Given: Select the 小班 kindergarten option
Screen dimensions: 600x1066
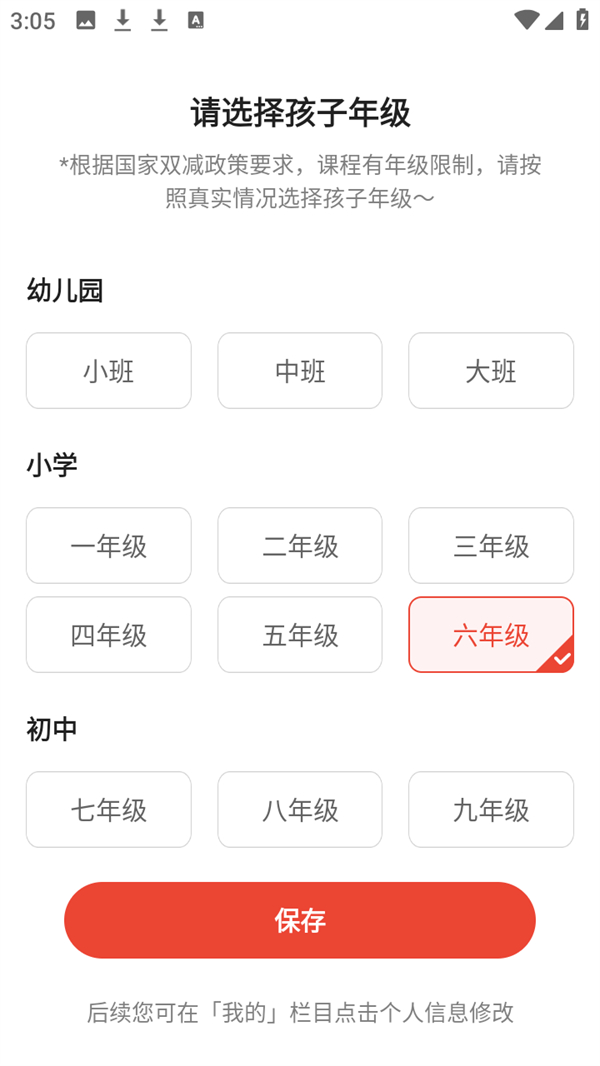Looking at the screenshot, I should tap(108, 371).
